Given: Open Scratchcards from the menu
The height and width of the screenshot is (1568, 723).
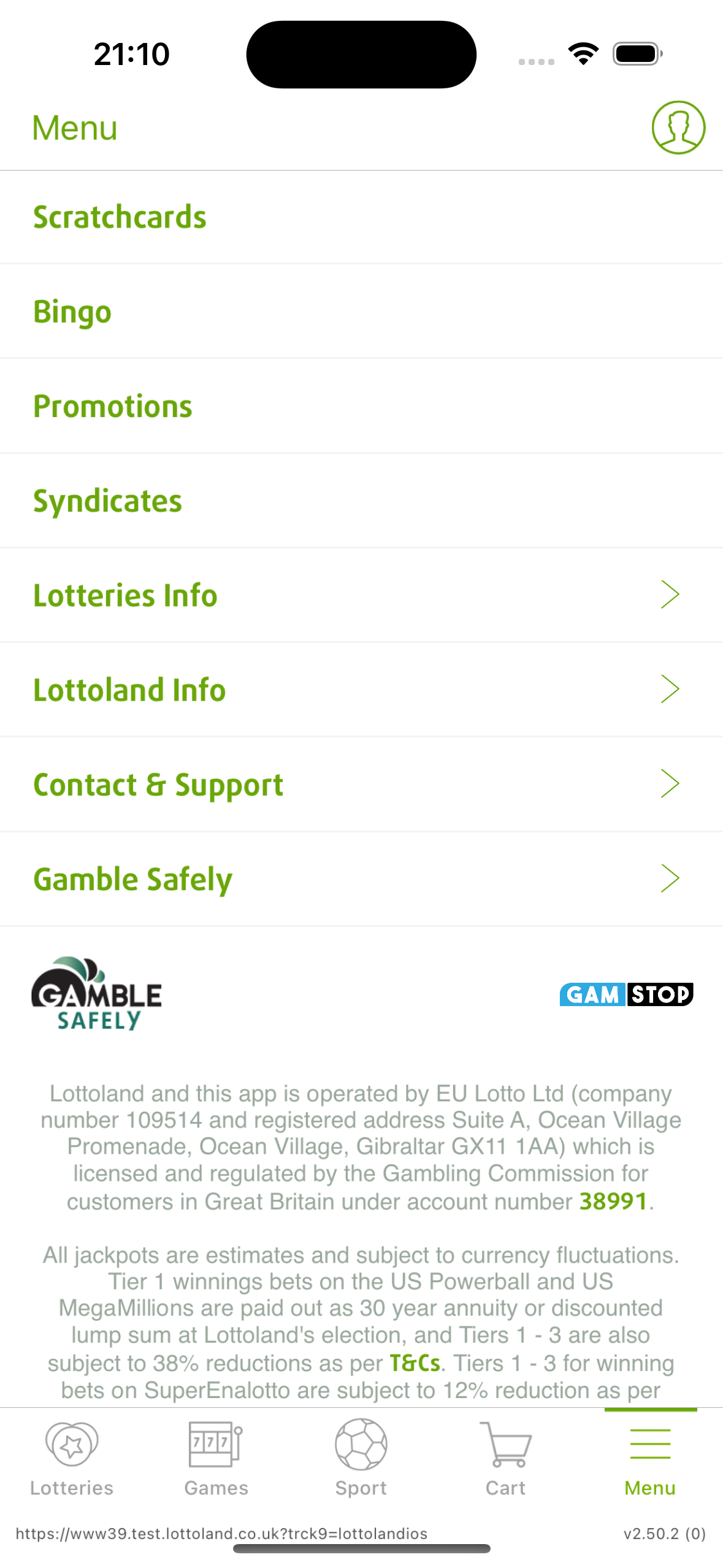Looking at the screenshot, I should tap(361, 218).
